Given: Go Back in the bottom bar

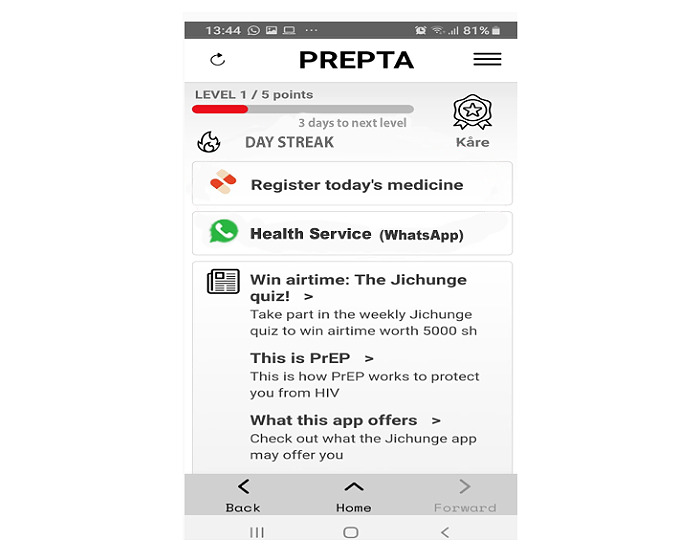Looking at the screenshot, I should pyautogui.click(x=243, y=496).
